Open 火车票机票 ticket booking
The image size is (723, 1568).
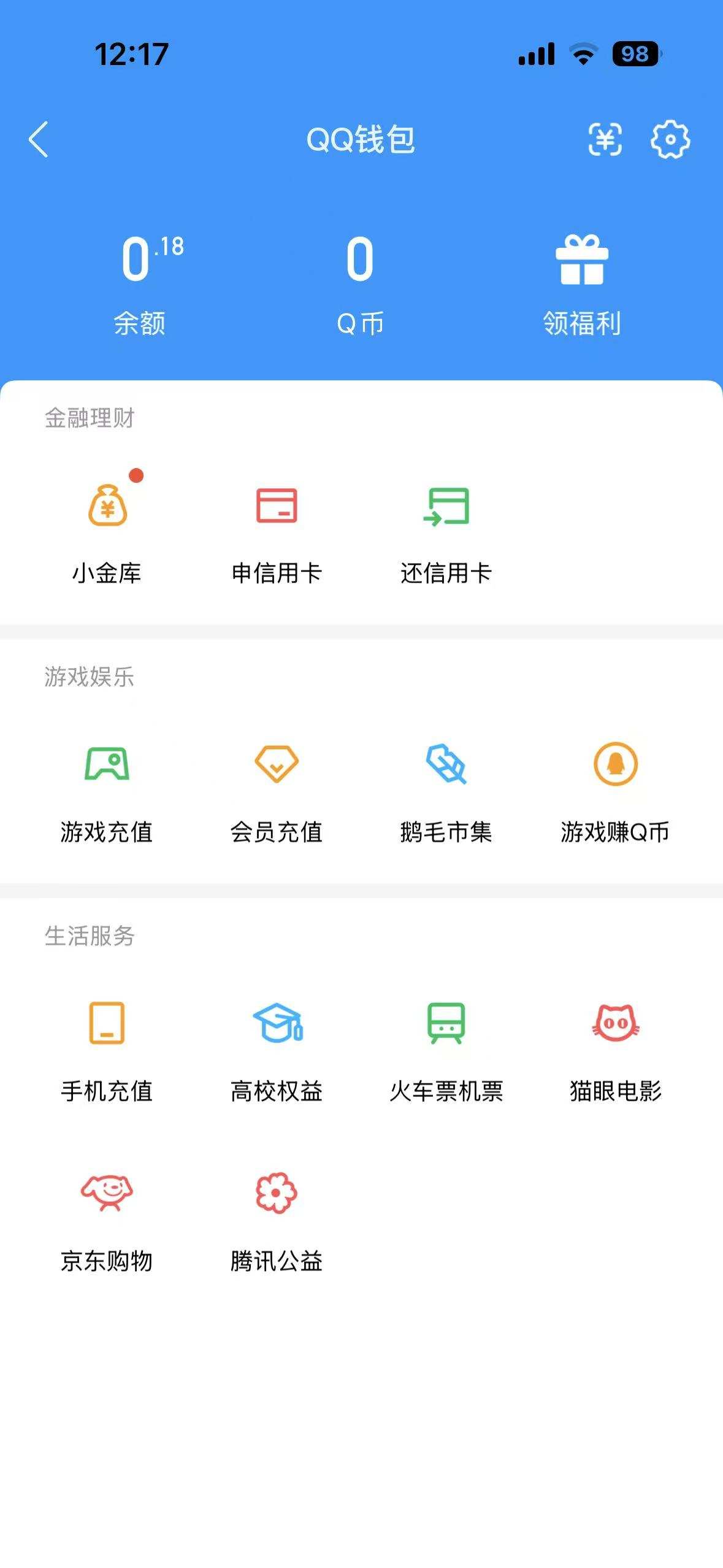coord(446,1049)
